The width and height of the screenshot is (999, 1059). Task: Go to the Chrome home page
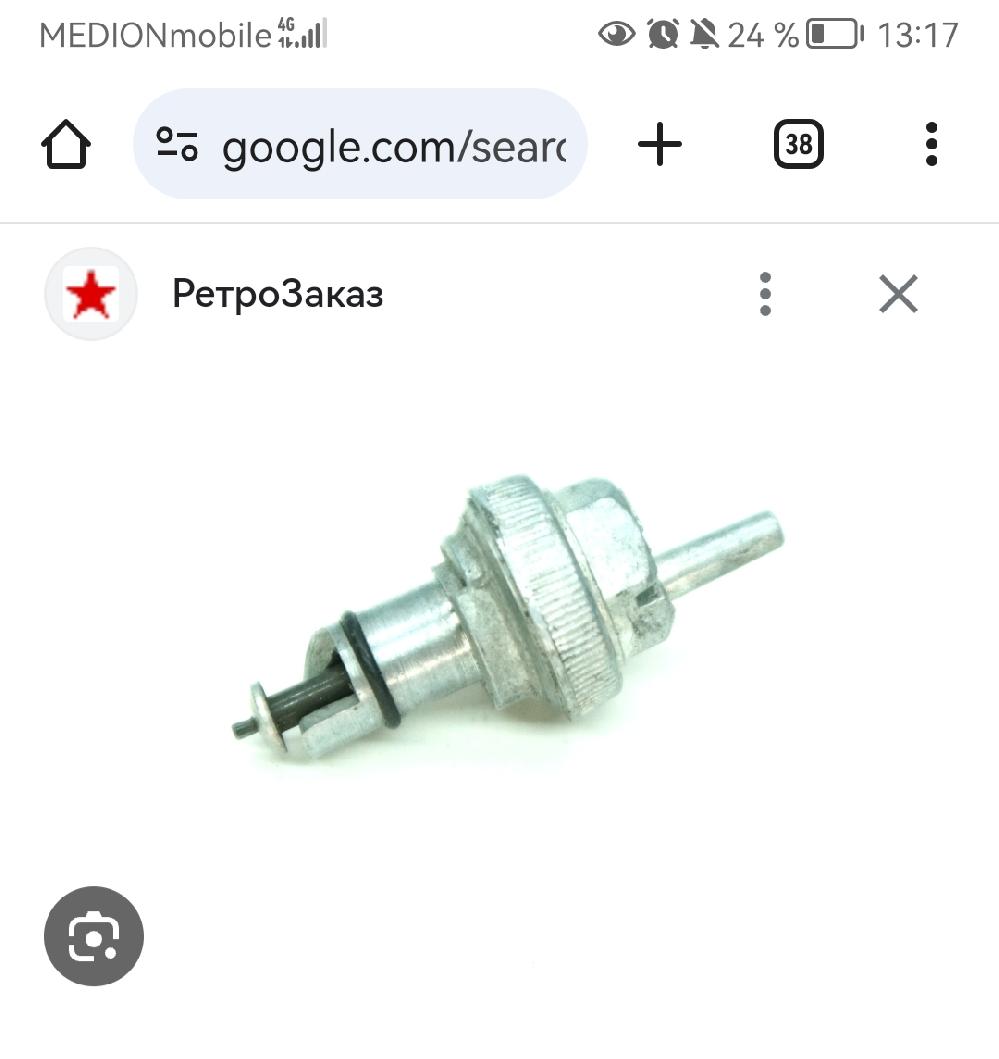pos(66,146)
